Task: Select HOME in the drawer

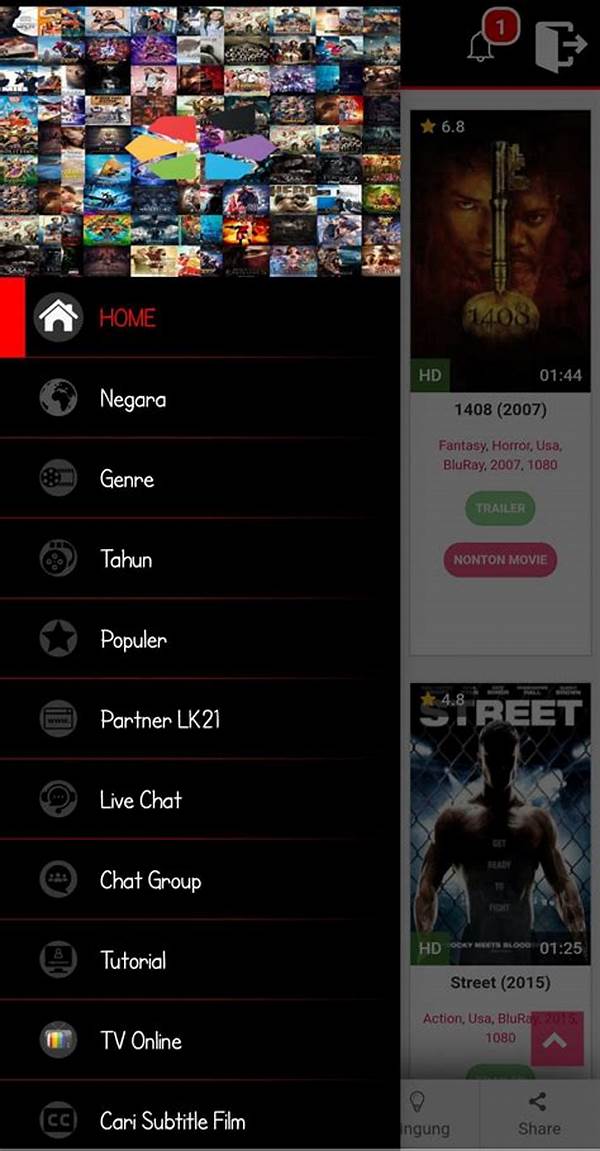Action: [127, 318]
